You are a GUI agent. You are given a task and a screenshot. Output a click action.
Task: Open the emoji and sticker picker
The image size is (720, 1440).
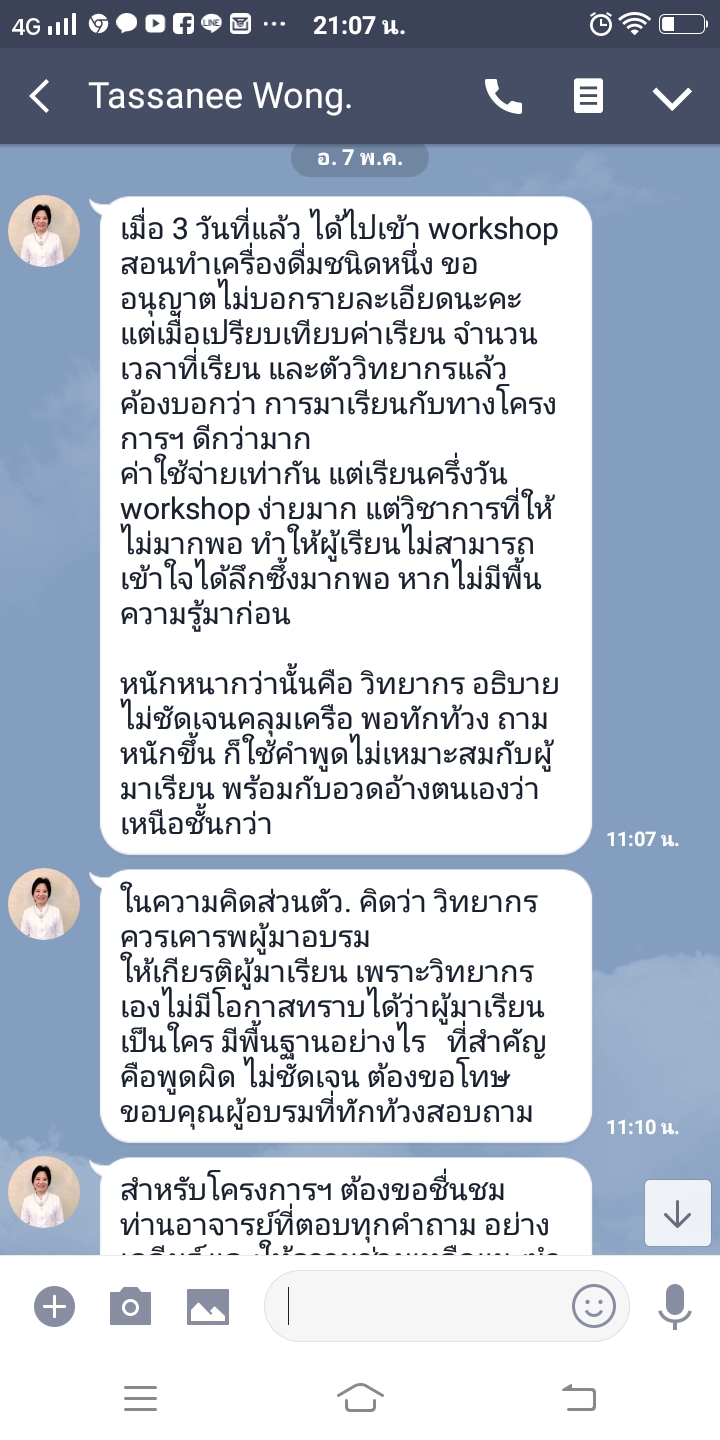coord(594,1306)
